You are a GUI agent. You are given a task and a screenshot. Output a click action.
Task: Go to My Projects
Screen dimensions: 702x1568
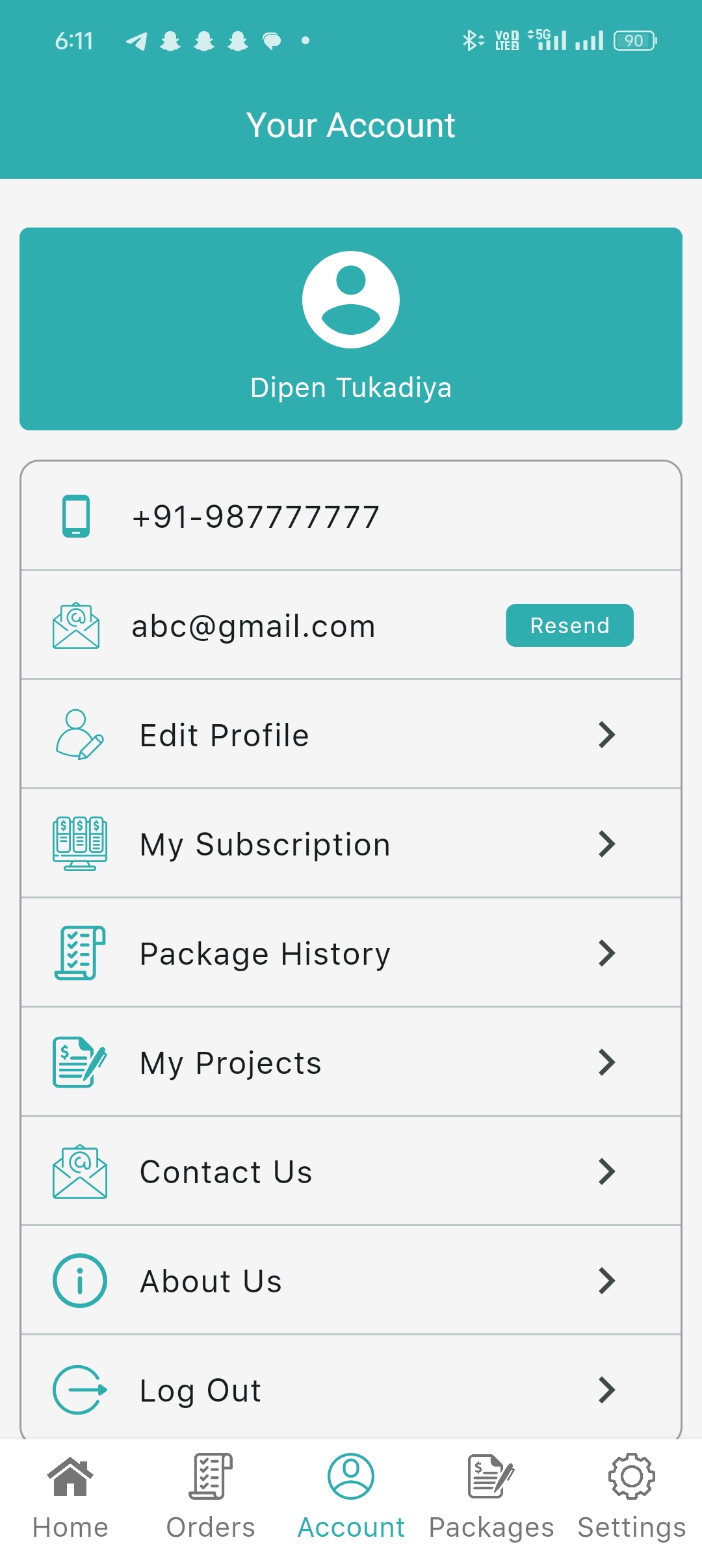351,1062
